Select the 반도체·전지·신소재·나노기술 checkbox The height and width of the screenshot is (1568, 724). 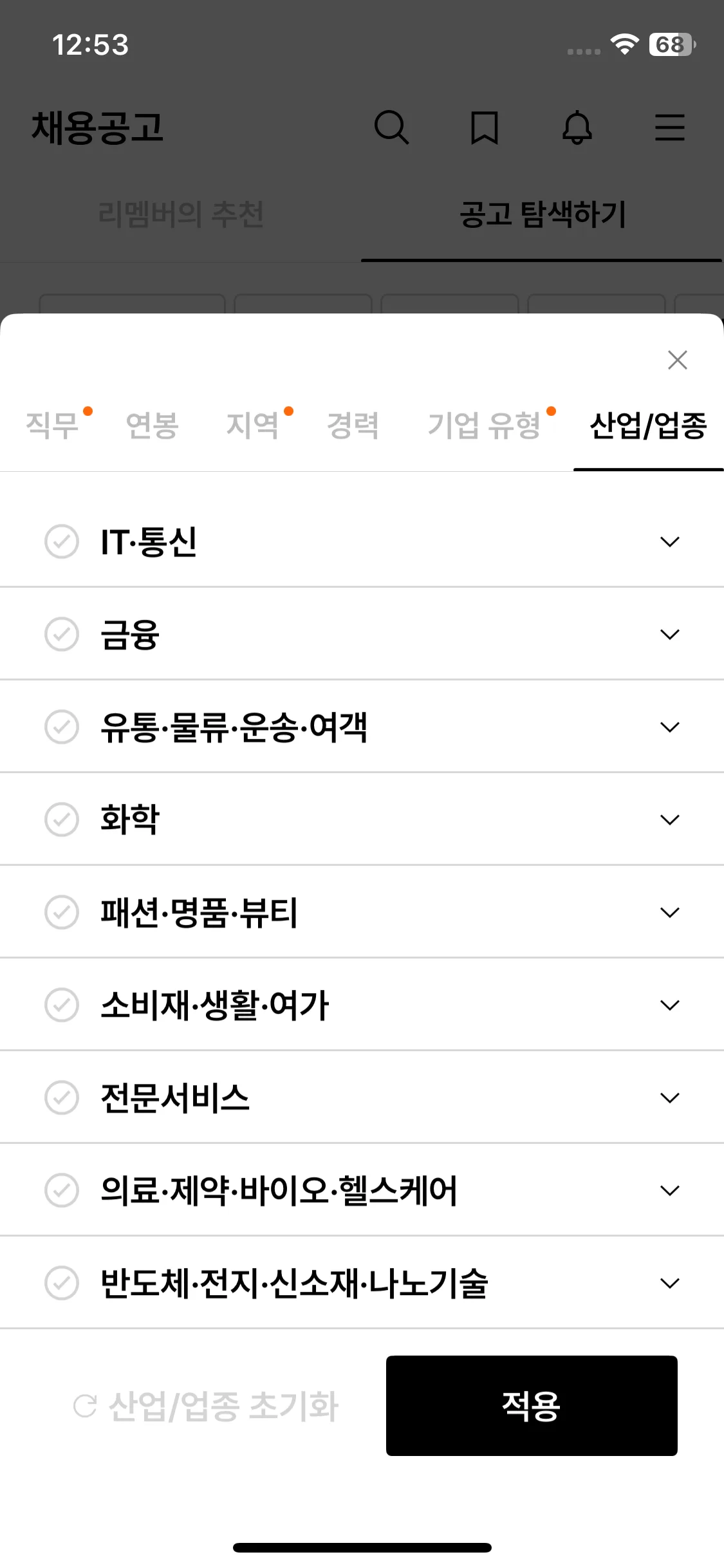[62, 1283]
